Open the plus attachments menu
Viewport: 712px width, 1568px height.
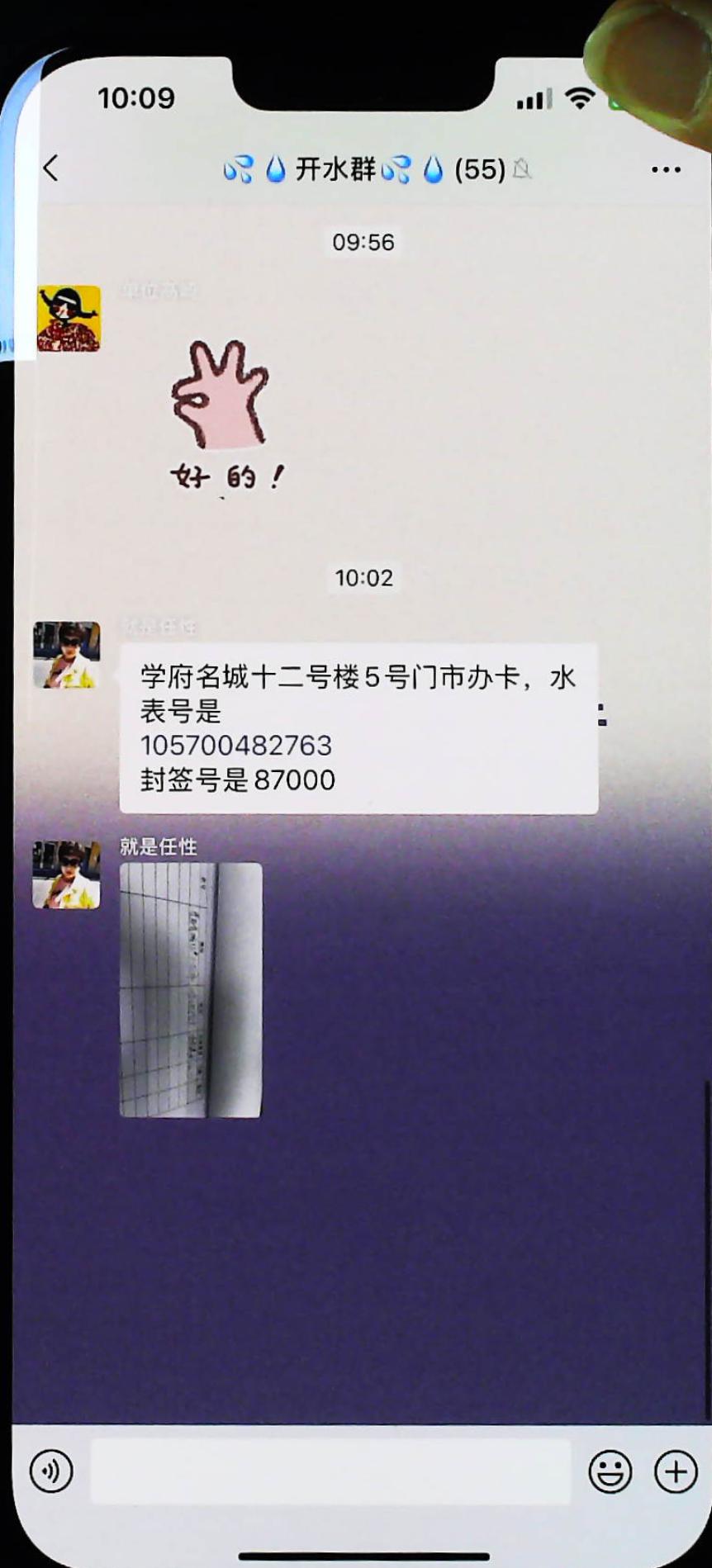(x=676, y=1471)
